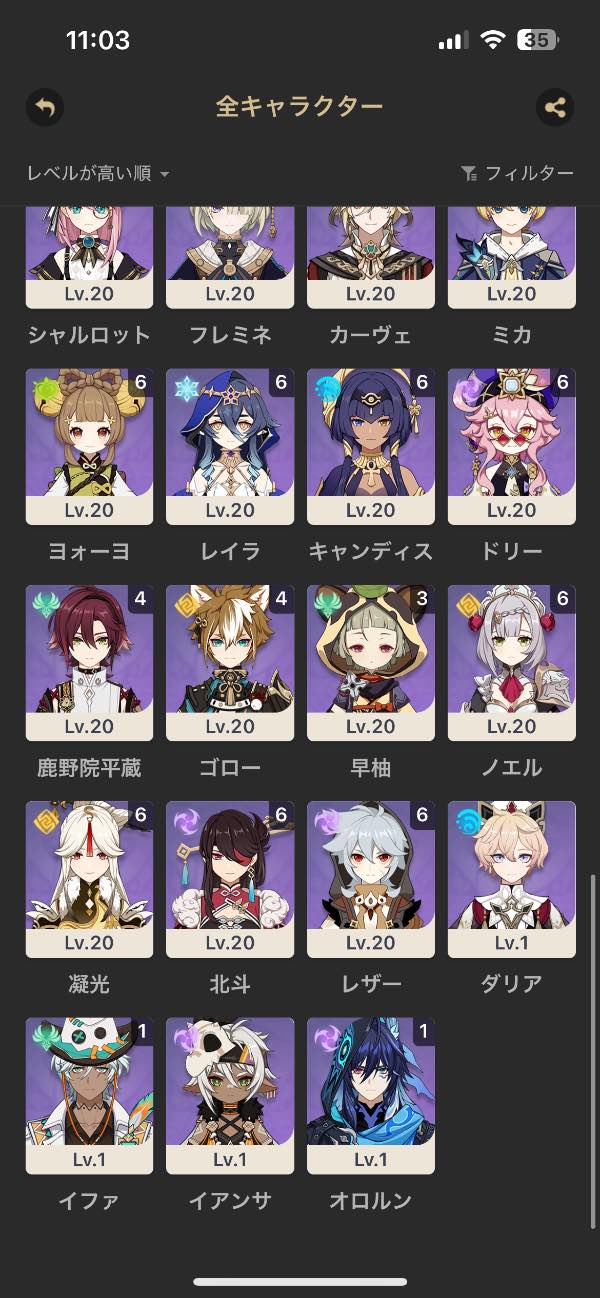Screen dimensions: 600x1298
Task: View 北斗 character details
Action: (x=230, y=878)
